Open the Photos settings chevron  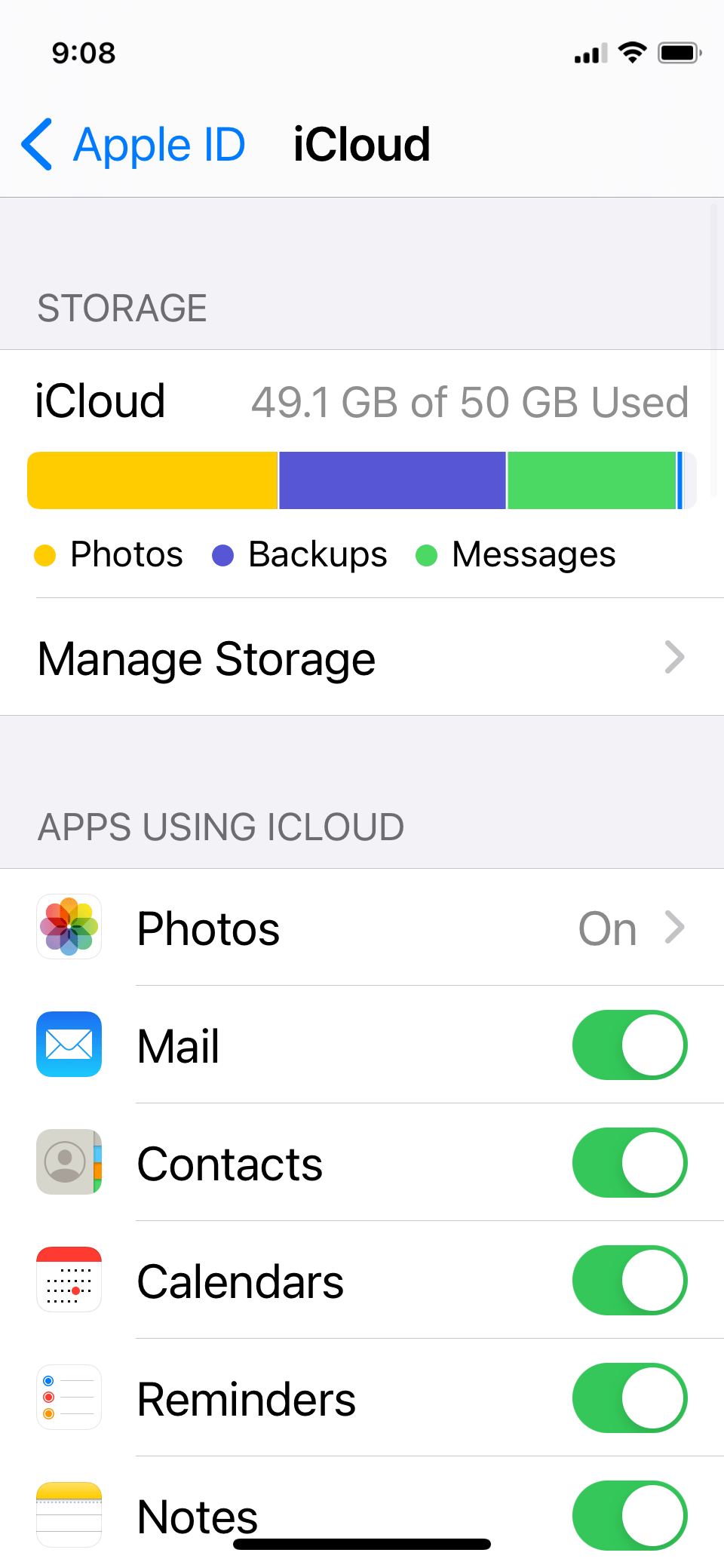point(675,928)
